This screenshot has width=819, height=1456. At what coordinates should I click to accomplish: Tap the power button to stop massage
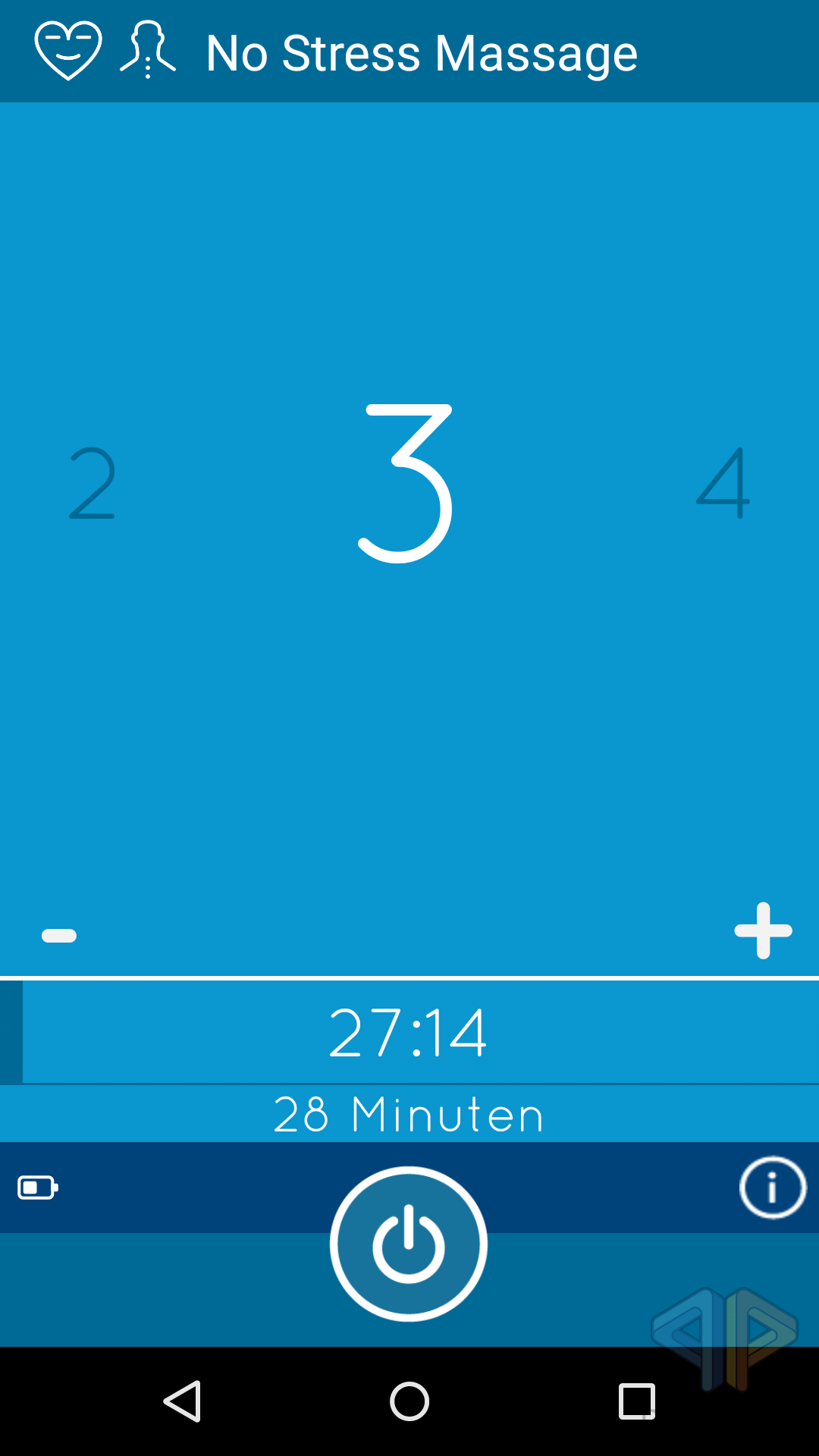(409, 1244)
